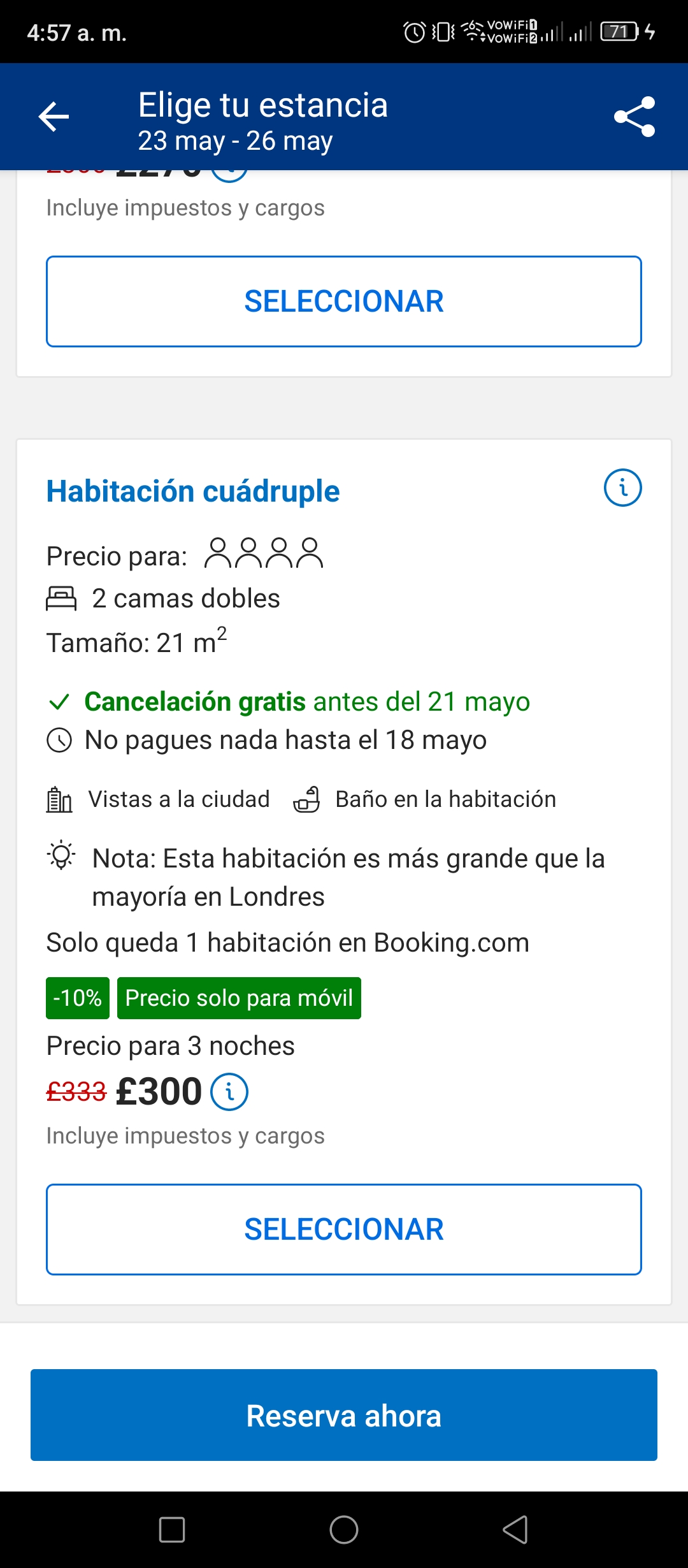Tap Reserva ahora button
688x1568 pixels.
(344, 1415)
